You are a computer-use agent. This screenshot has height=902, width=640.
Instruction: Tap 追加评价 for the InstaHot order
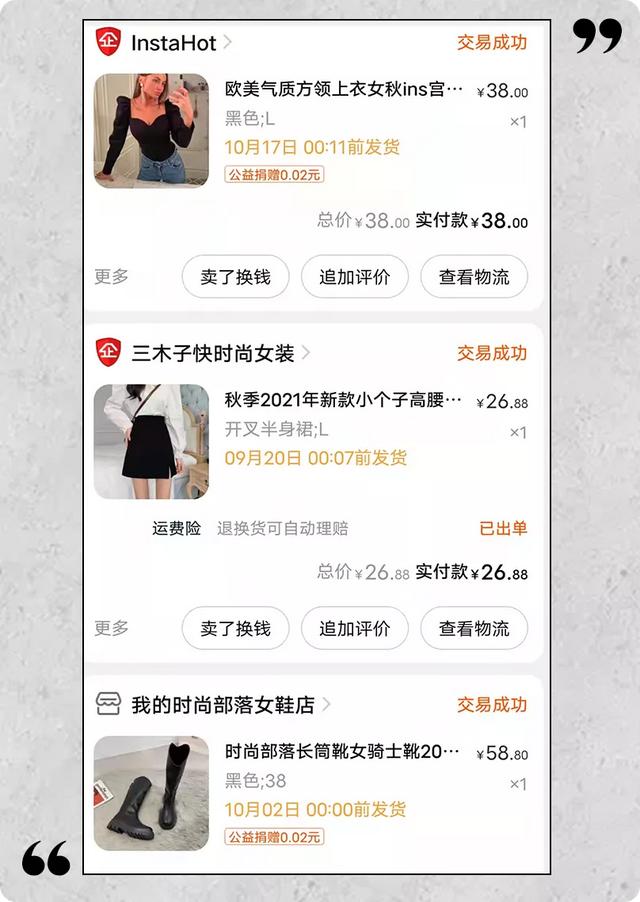(355, 277)
